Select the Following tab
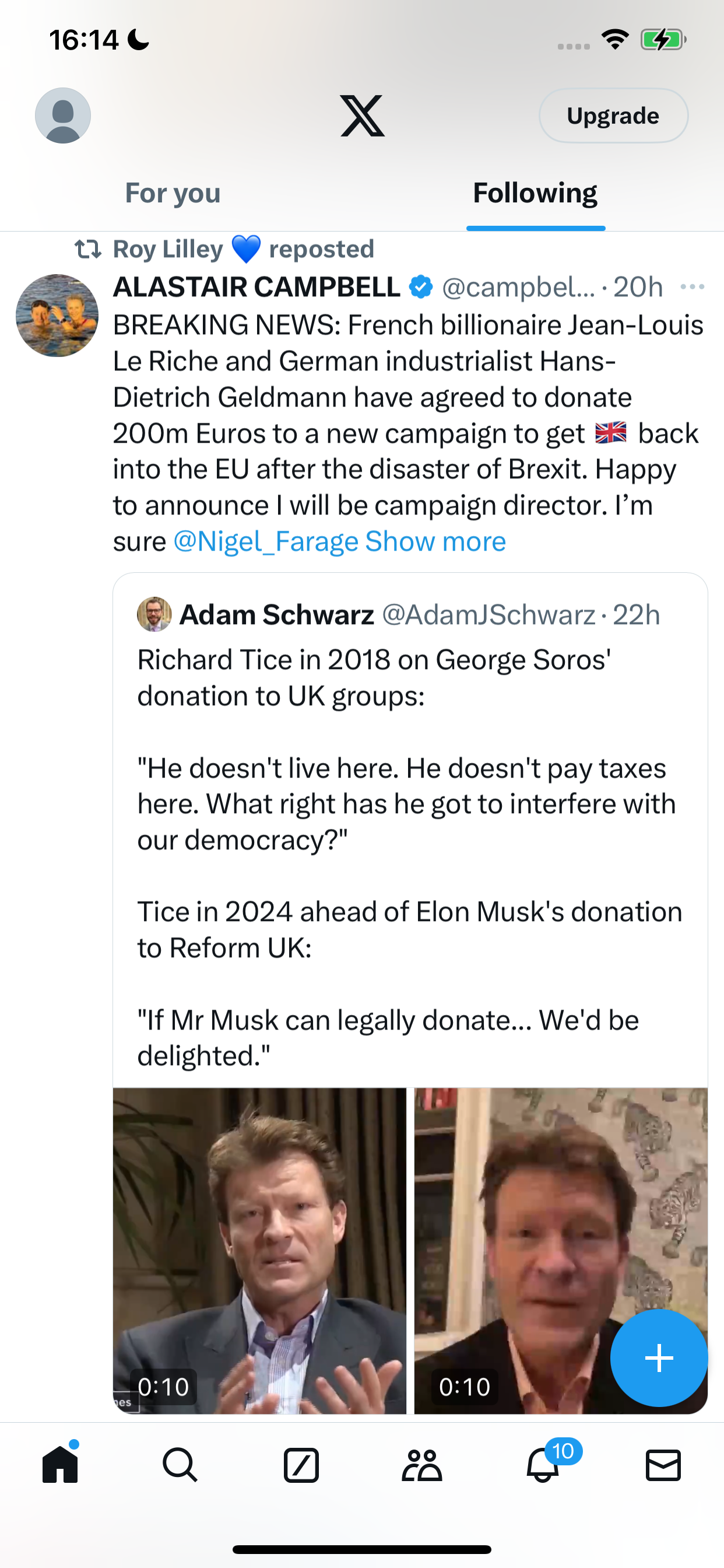The image size is (724, 1568). [535, 194]
